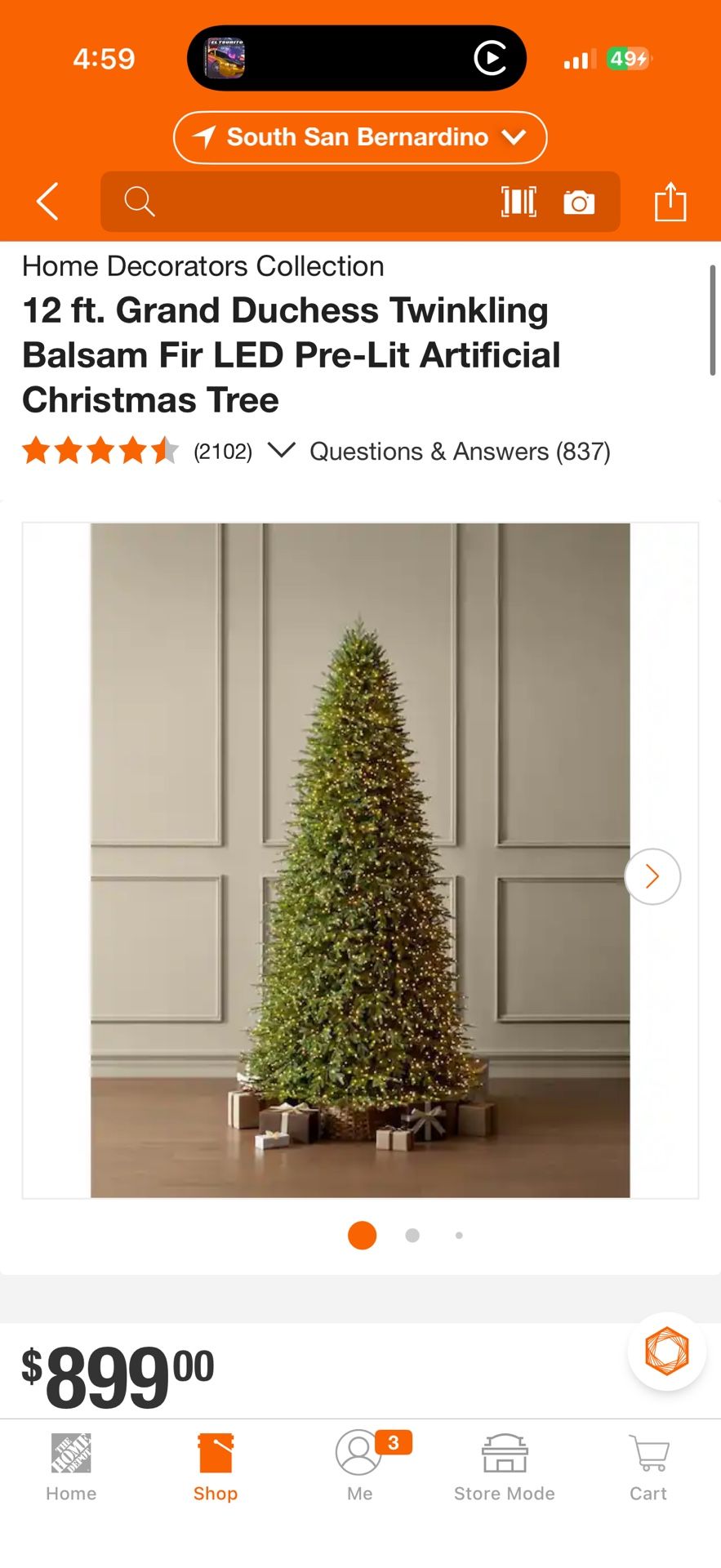Viewport: 721px width, 1568px height.
Task: Show next product image with arrow
Action: (652, 875)
